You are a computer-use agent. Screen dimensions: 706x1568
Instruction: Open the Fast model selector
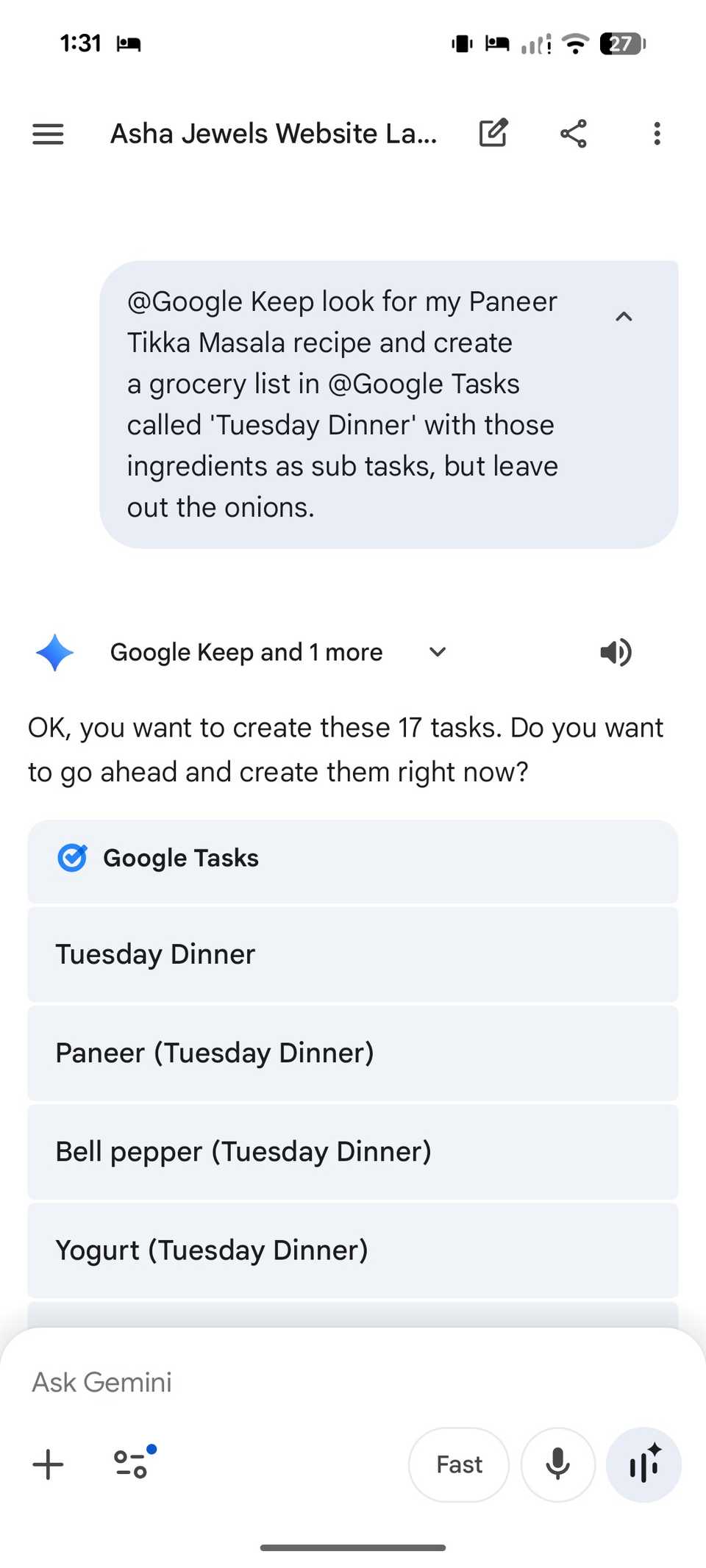pos(458,1464)
